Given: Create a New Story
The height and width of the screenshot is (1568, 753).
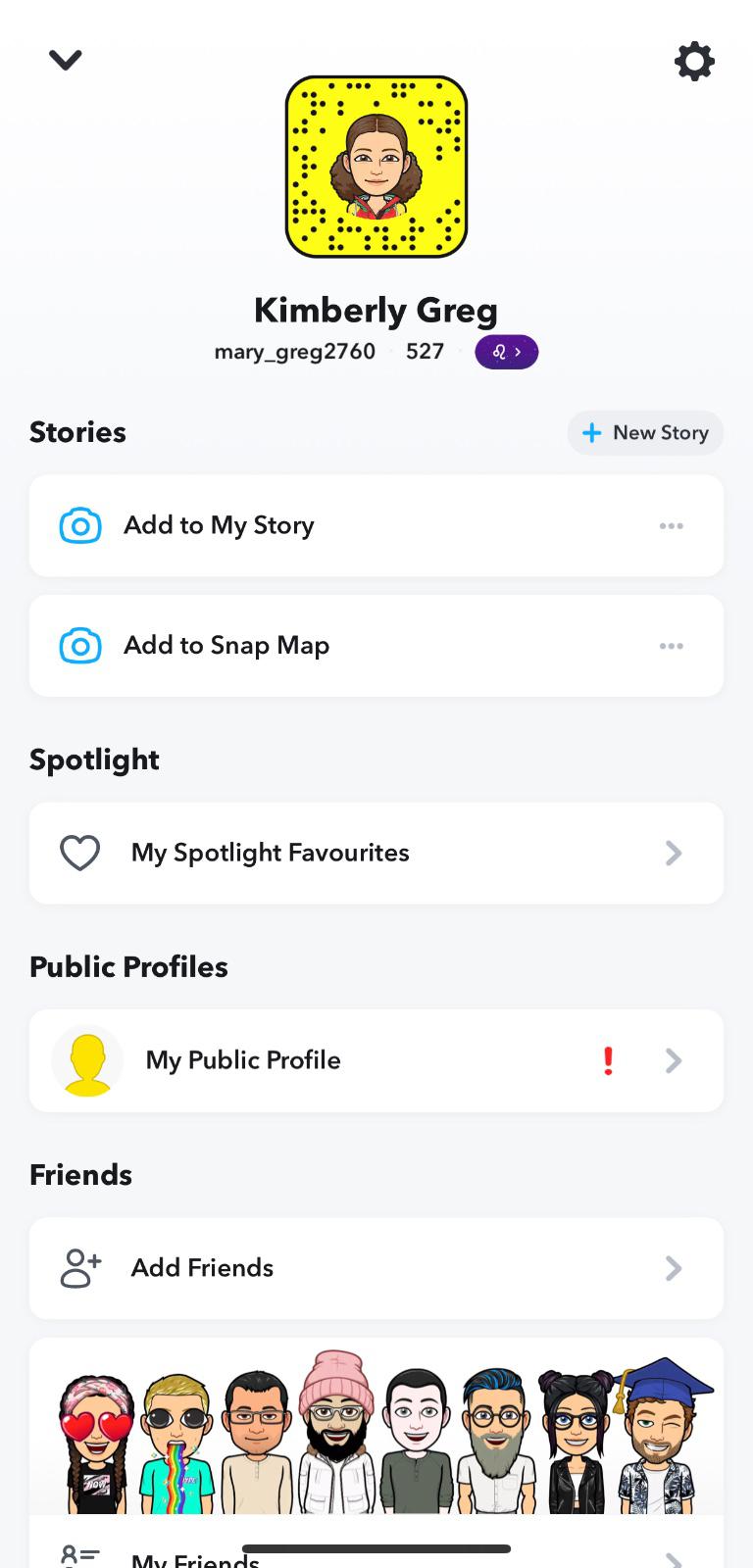Looking at the screenshot, I should point(645,433).
